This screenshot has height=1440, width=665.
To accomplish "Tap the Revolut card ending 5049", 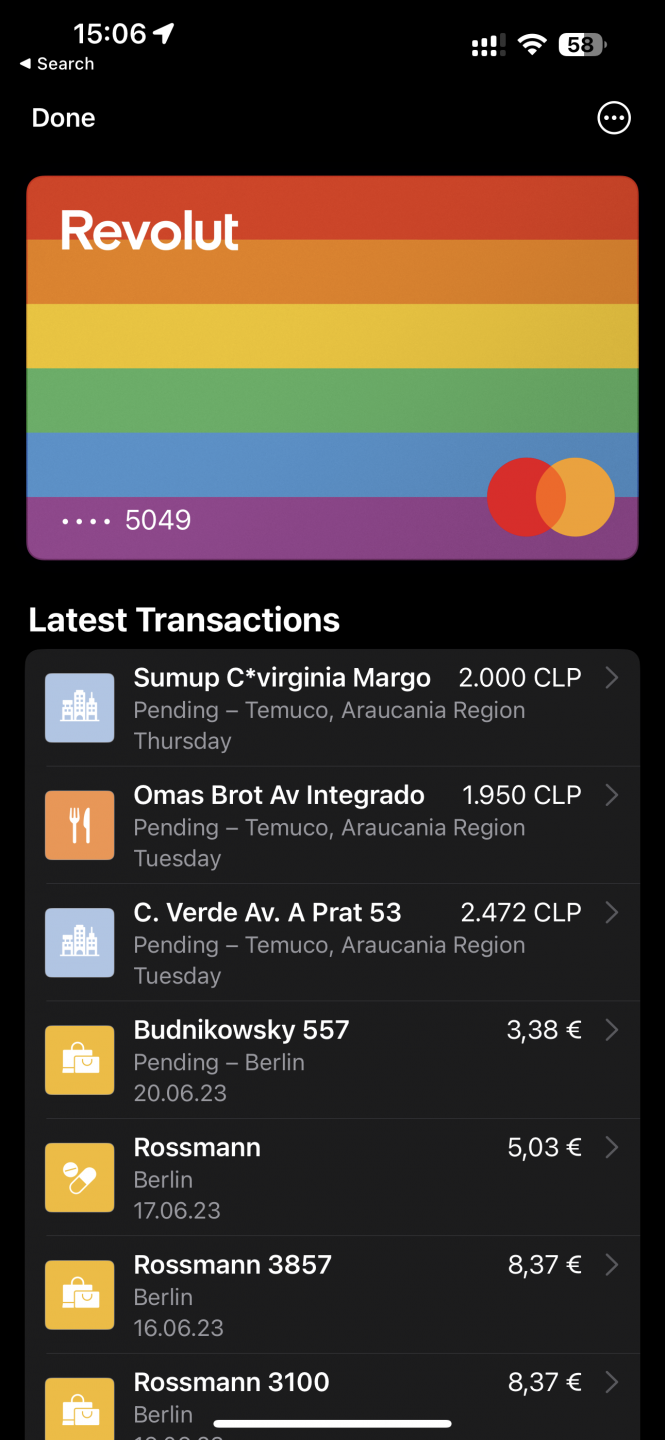I will pos(332,367).
